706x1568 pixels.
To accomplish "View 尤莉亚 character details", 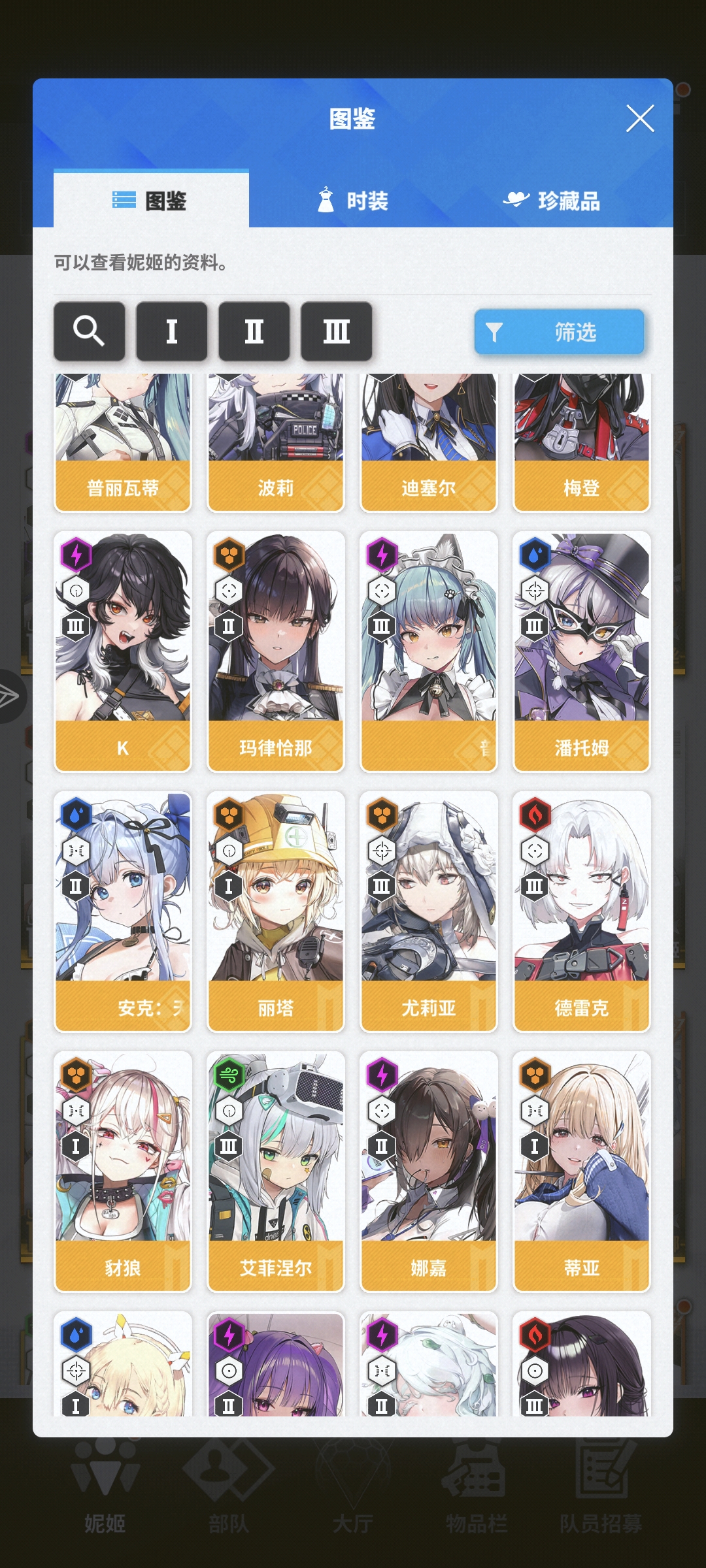I will pos(429,911).
